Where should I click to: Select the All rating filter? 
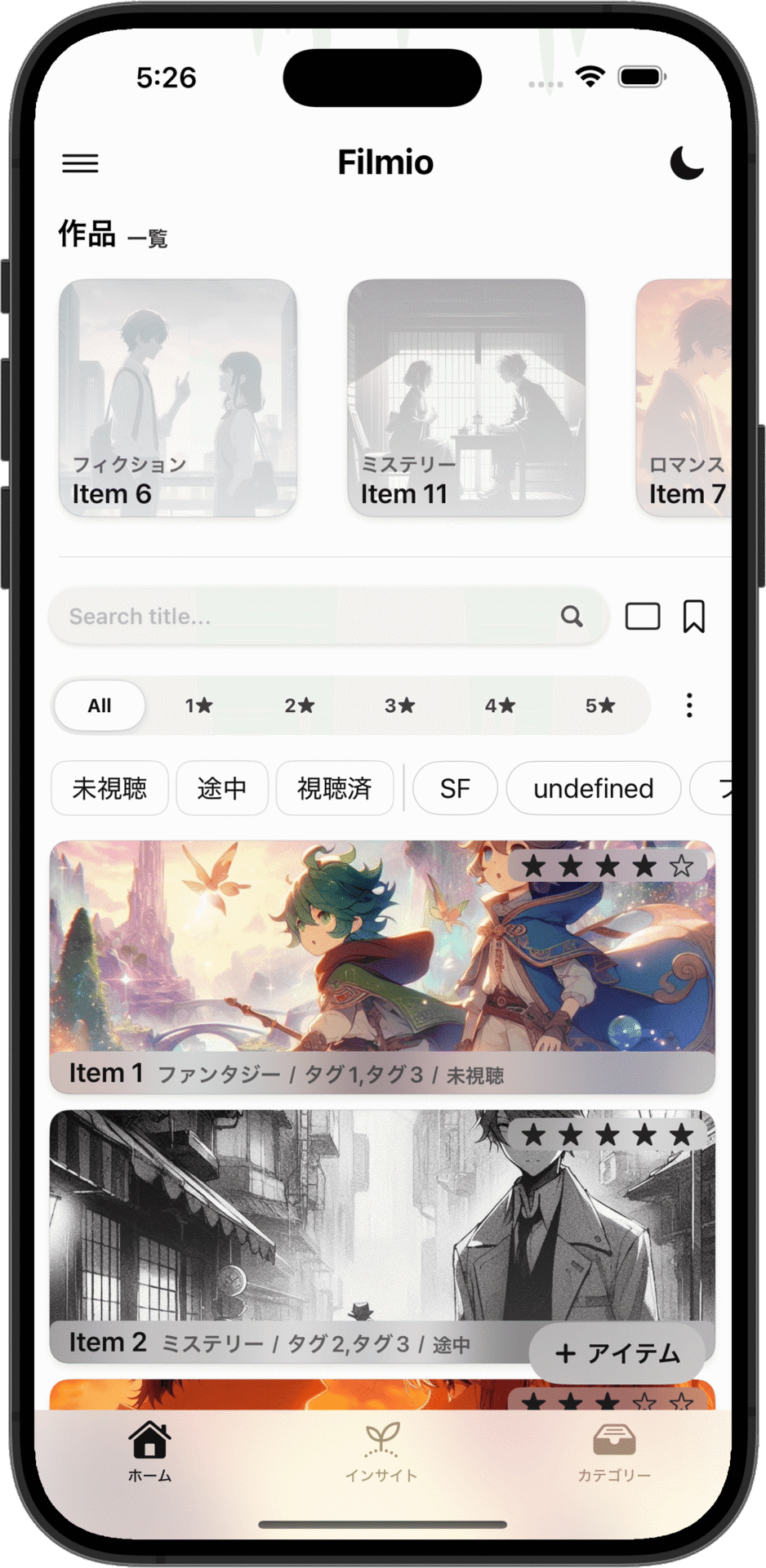(100, 706)
